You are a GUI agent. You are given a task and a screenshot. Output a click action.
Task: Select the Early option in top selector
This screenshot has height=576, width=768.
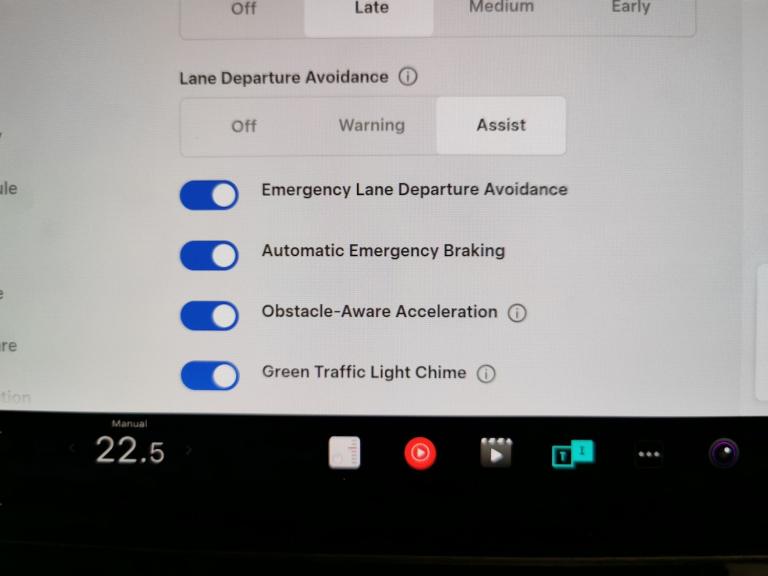point(630,8)
